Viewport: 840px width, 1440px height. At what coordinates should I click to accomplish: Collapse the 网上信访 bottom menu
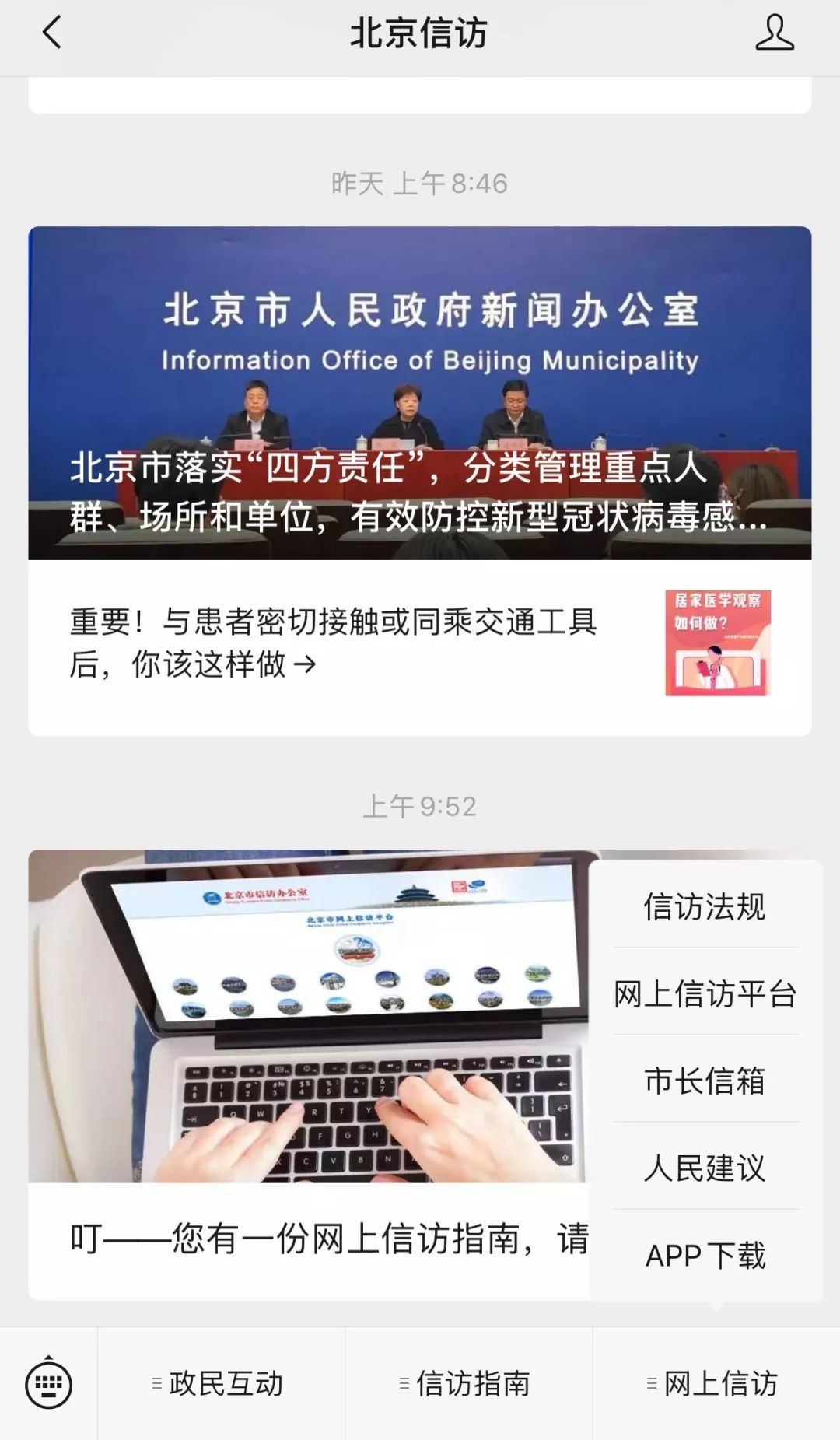(716, 1383)
